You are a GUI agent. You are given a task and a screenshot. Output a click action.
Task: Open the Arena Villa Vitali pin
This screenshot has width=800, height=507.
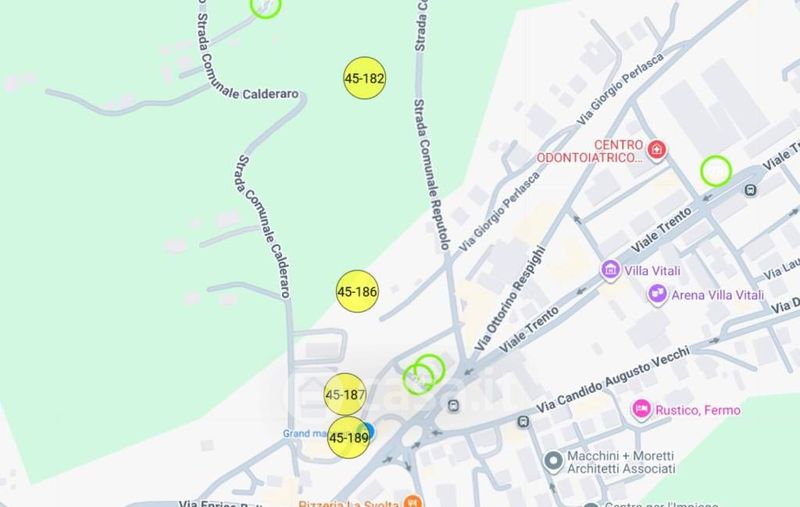click(x=657, y=294)
